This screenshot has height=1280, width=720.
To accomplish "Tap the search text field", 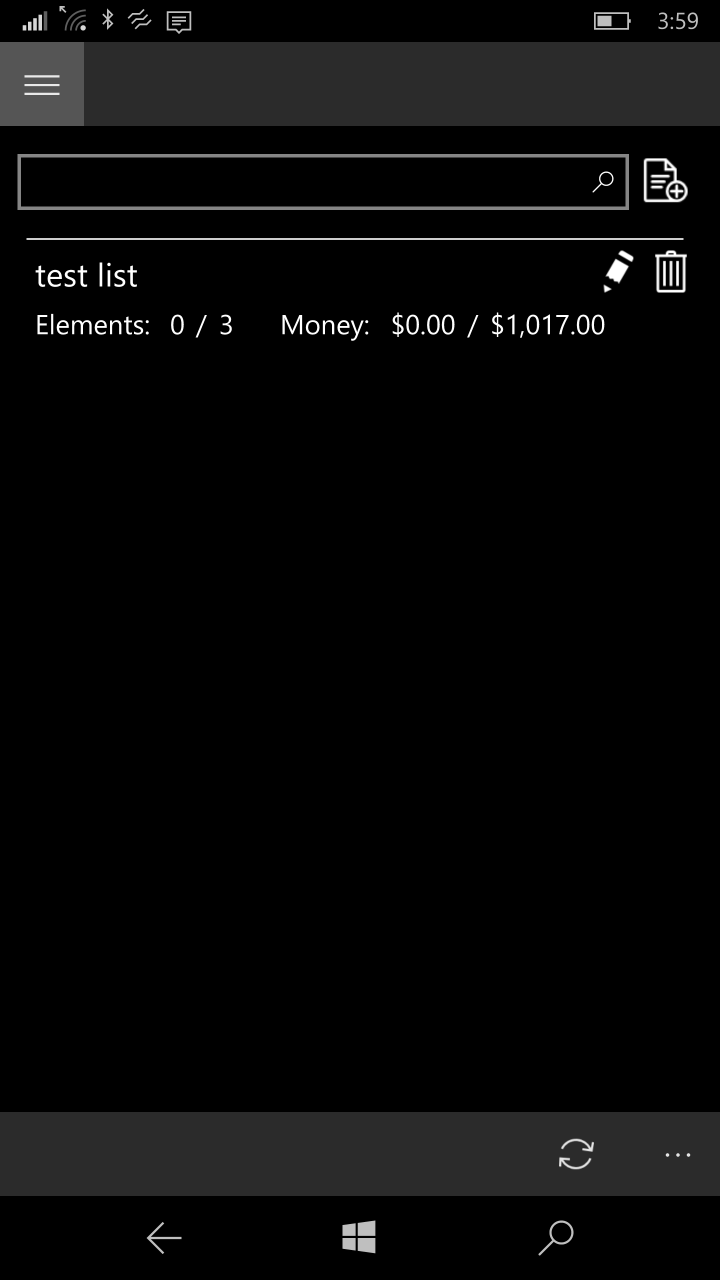I will (x=300, y=182).
